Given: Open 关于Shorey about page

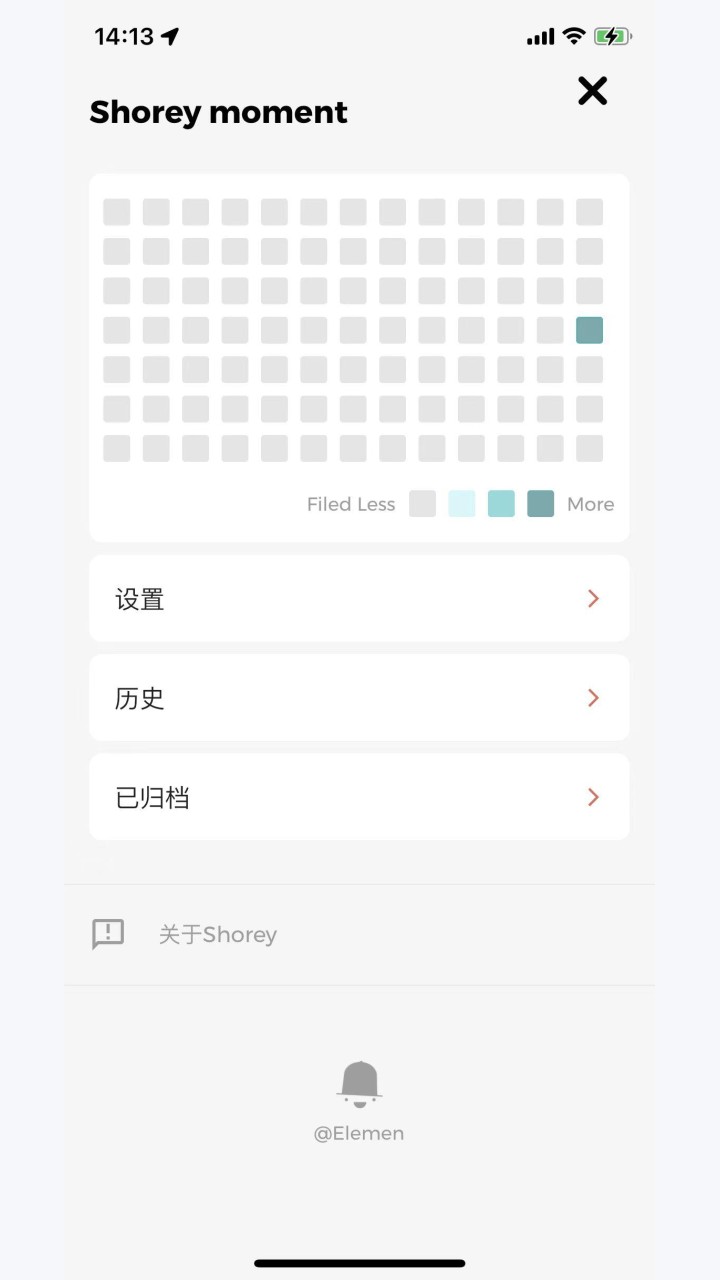Looking at the screenshot, I should (359, 935).
